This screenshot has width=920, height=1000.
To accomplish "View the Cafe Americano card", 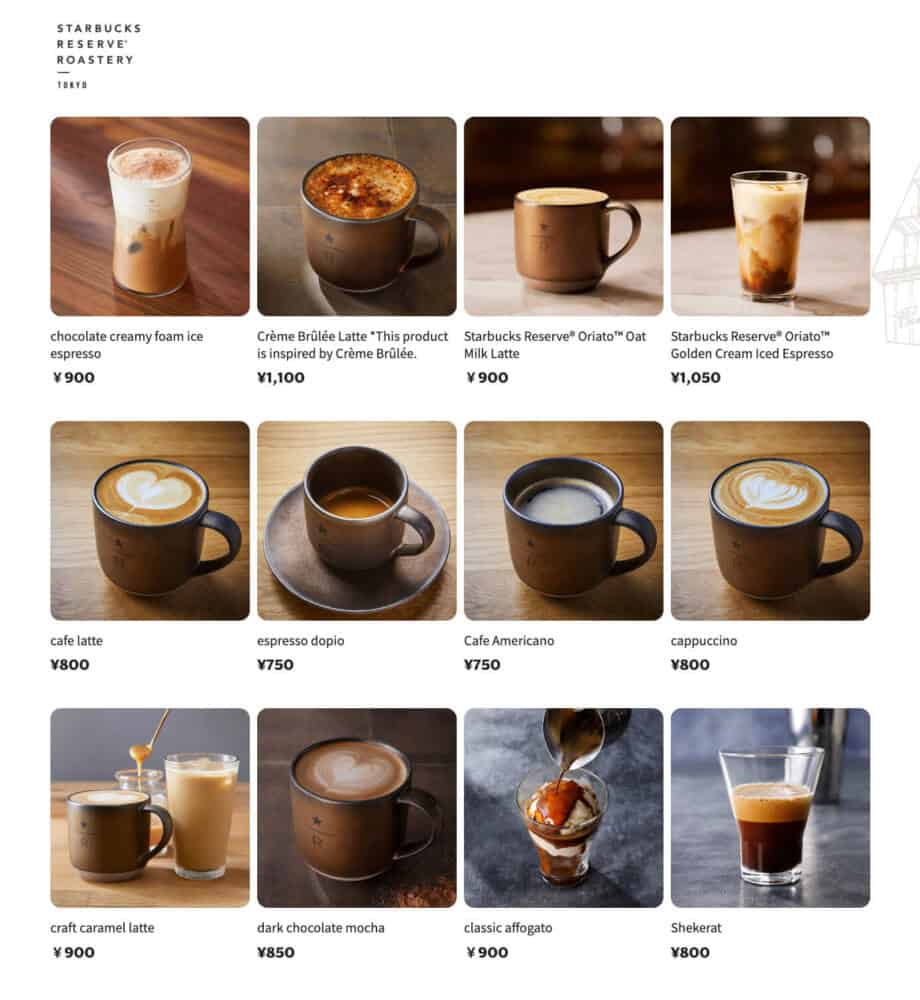I will [563, 520].
